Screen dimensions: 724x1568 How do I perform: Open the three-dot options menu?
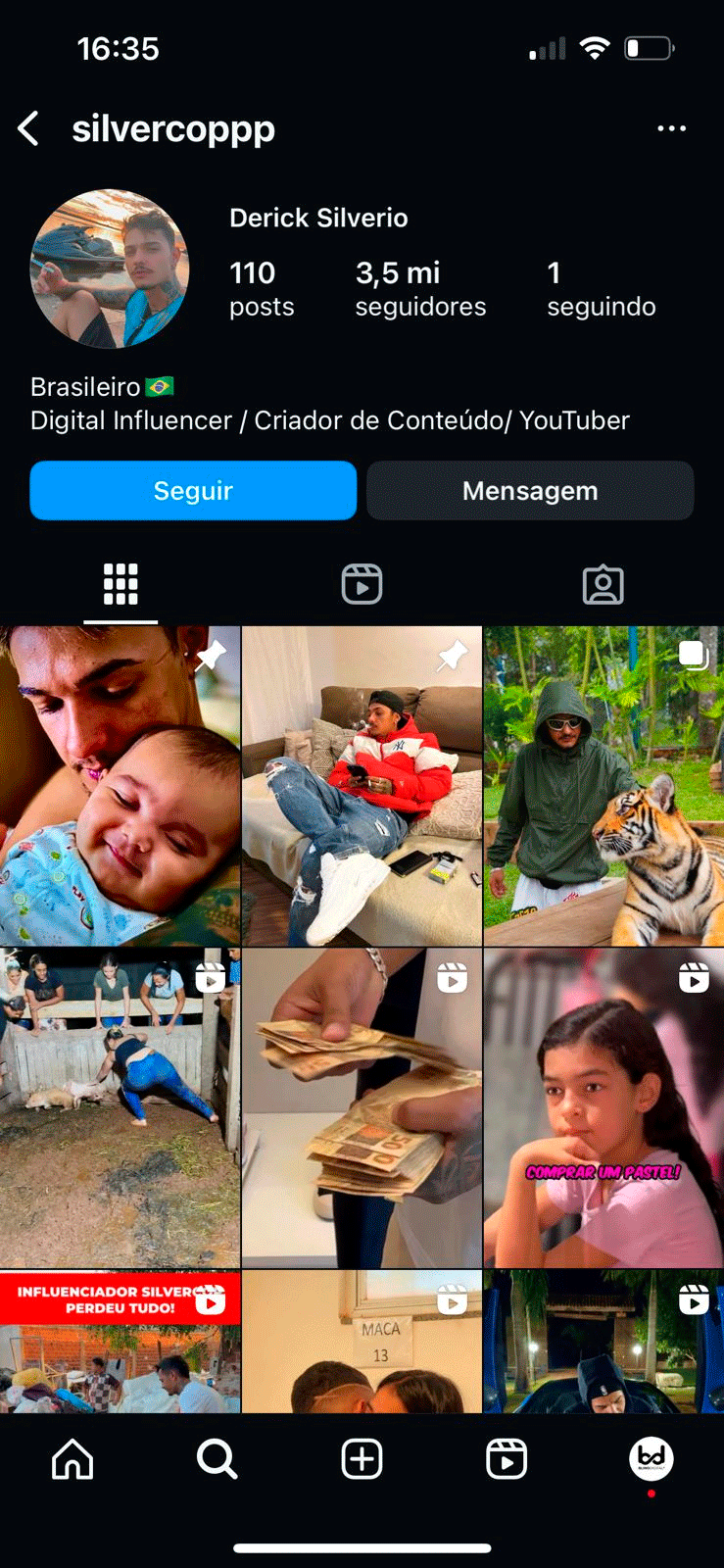[671, 128]
